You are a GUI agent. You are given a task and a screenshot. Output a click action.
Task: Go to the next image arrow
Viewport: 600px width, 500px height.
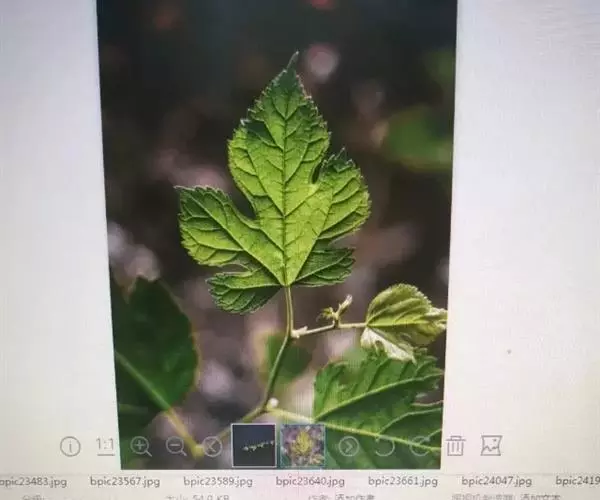click(348, 446)
